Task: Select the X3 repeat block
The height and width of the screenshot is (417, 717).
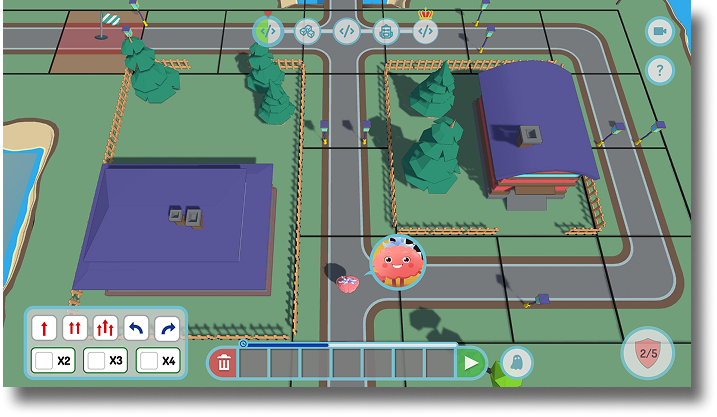Action: pyautogui.click(x=106, y=360)
